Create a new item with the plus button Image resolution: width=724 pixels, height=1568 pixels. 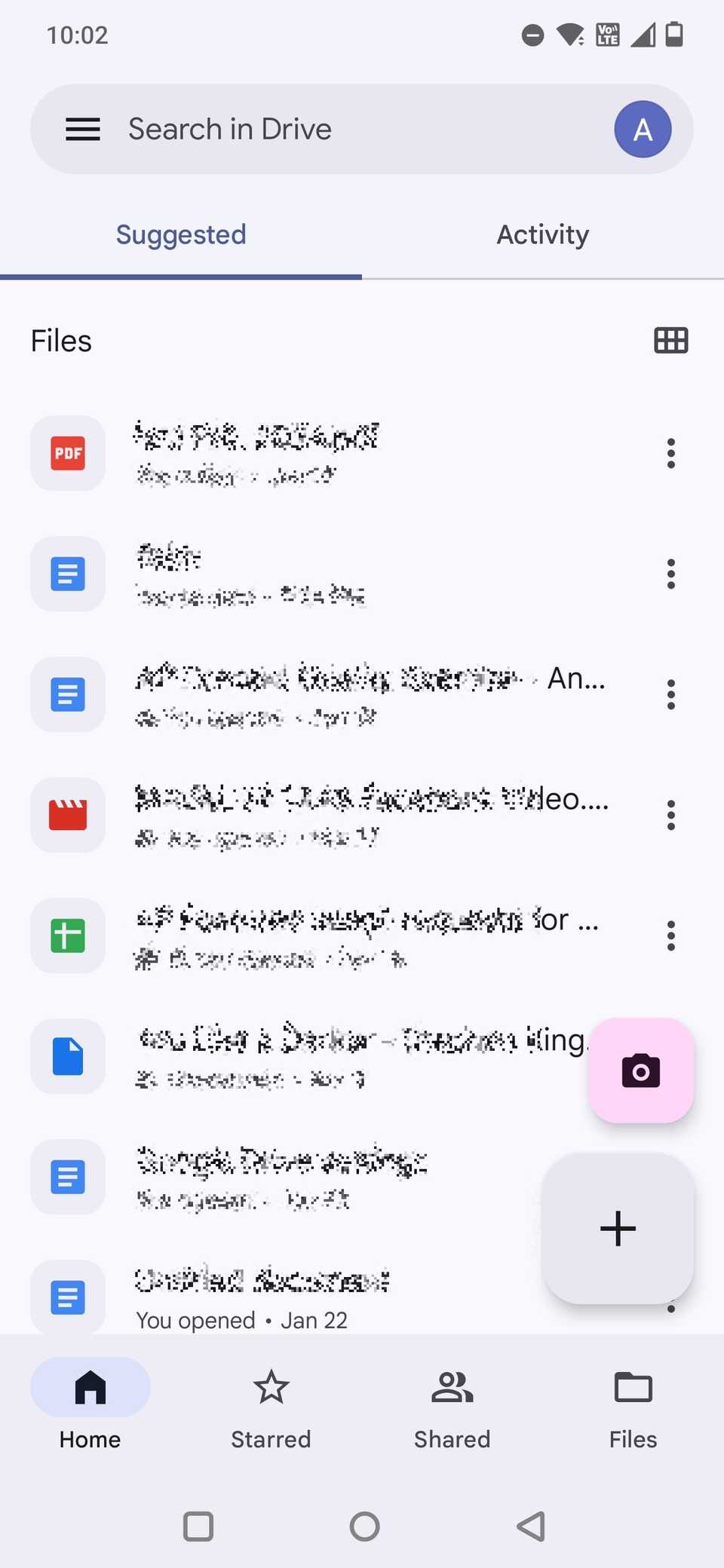point(618,1228)
